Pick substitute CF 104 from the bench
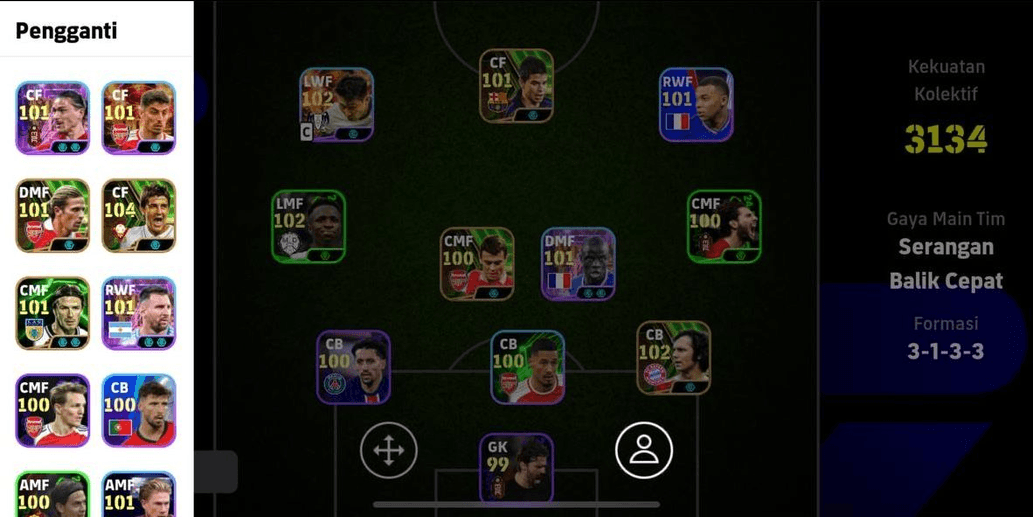 (x=139, y=216)
